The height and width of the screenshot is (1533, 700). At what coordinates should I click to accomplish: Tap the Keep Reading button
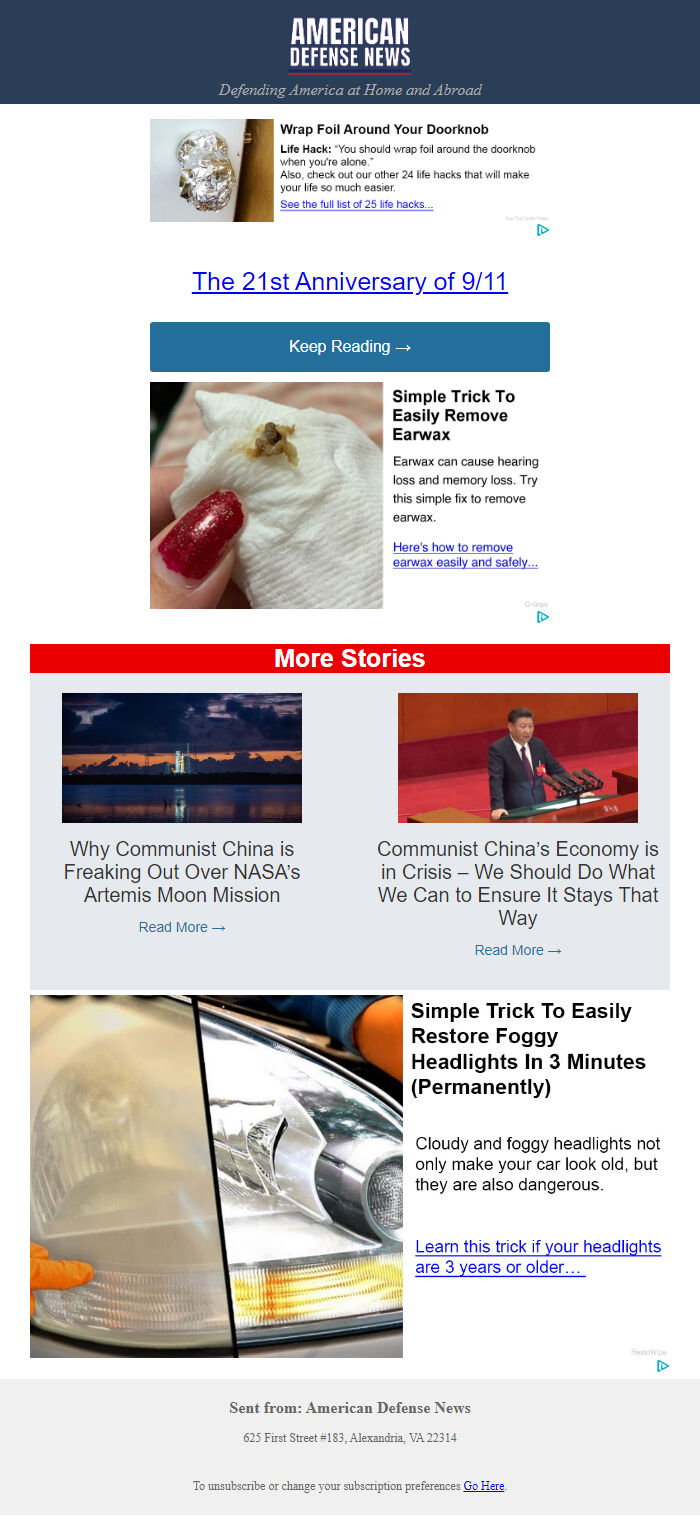[x=350, y=347]
